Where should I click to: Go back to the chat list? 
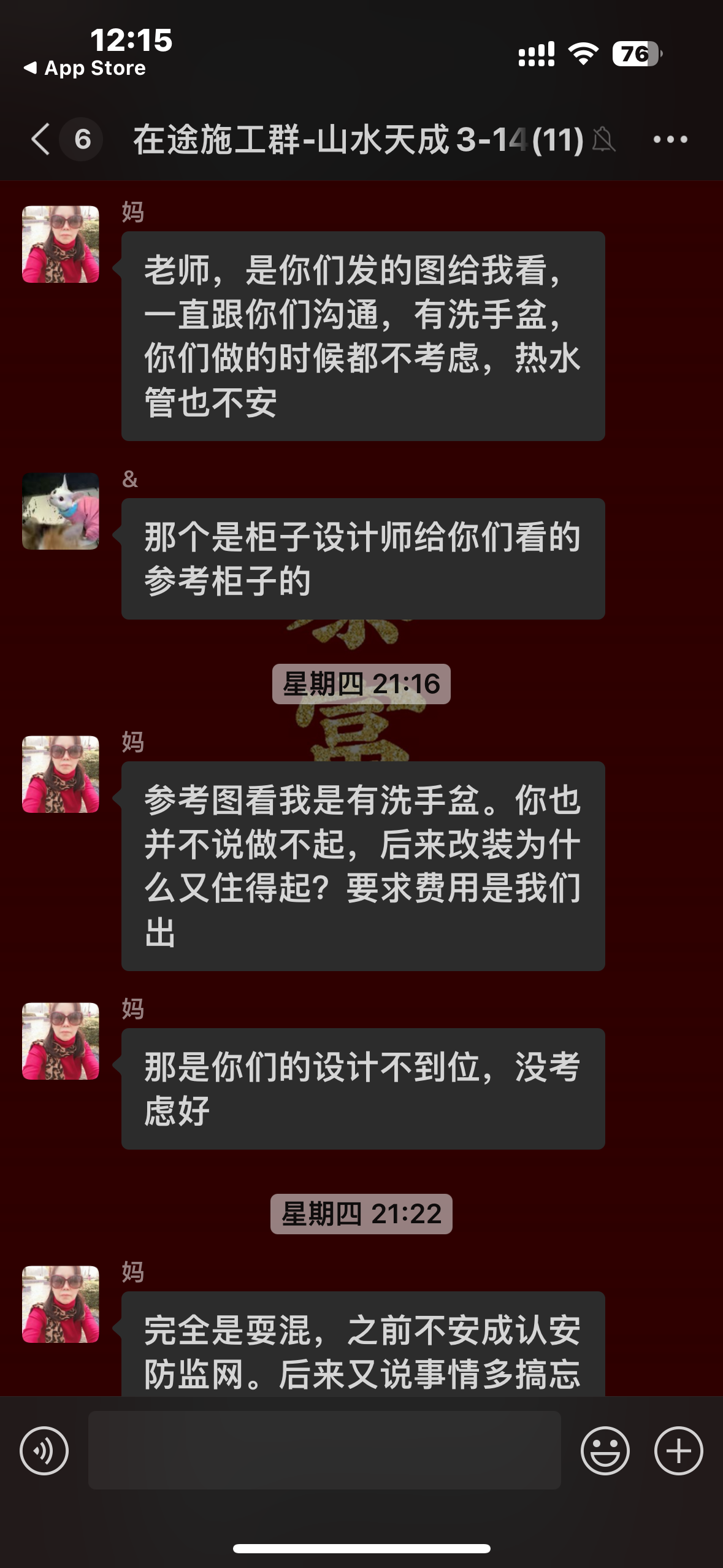point(40,139)
